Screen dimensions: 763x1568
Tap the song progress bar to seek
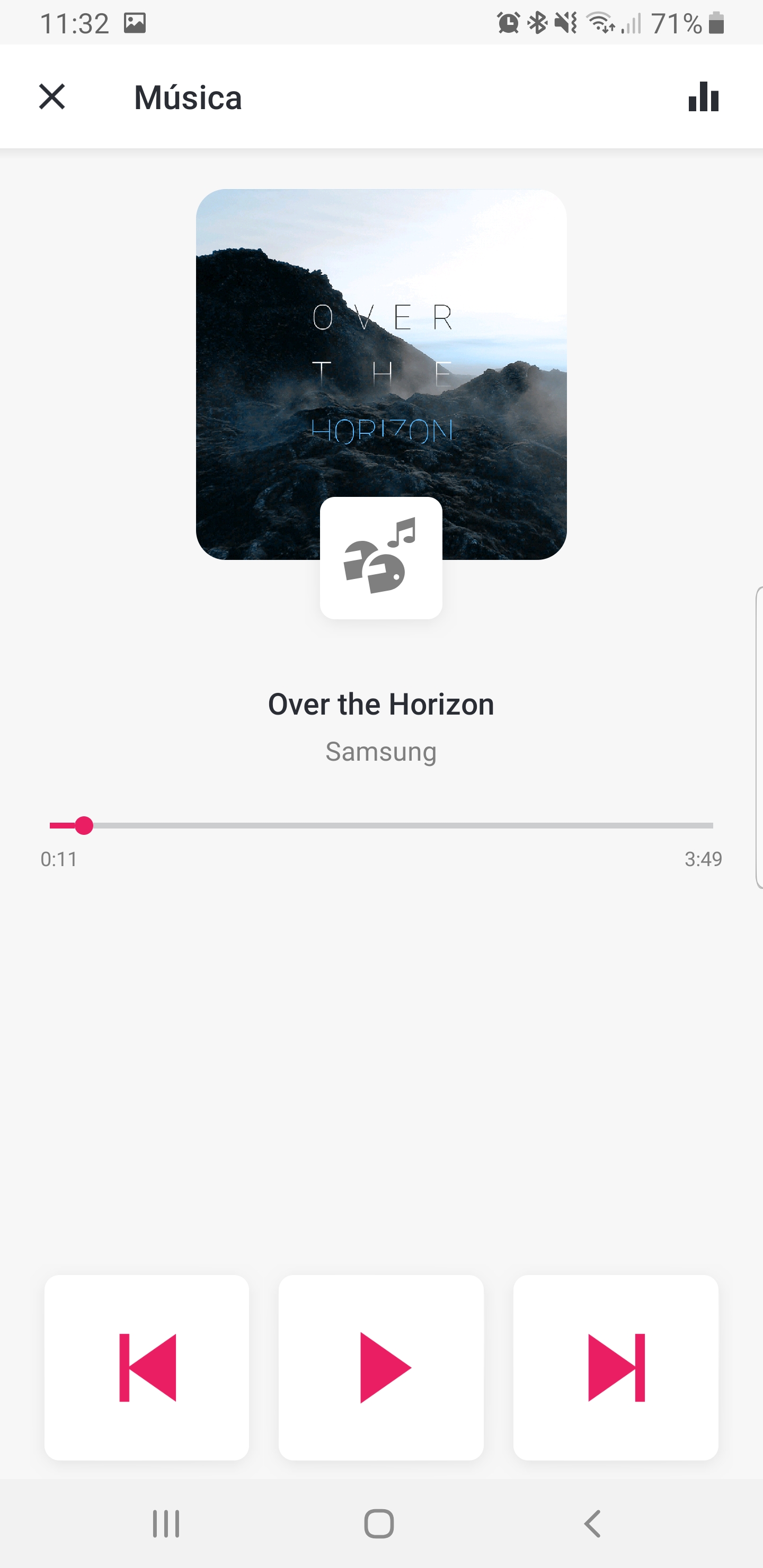(381, 825)
